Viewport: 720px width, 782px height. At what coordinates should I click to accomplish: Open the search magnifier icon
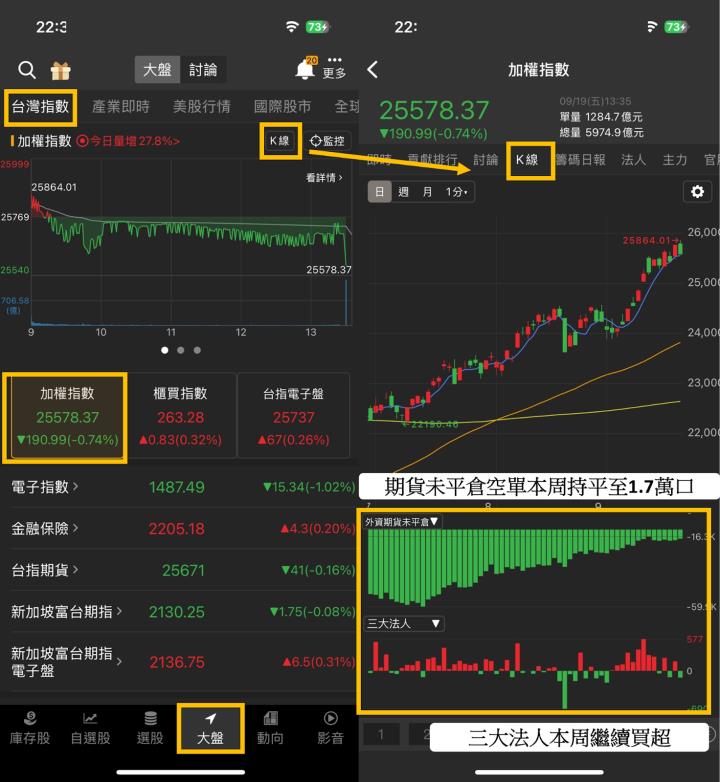click(27, 69)
